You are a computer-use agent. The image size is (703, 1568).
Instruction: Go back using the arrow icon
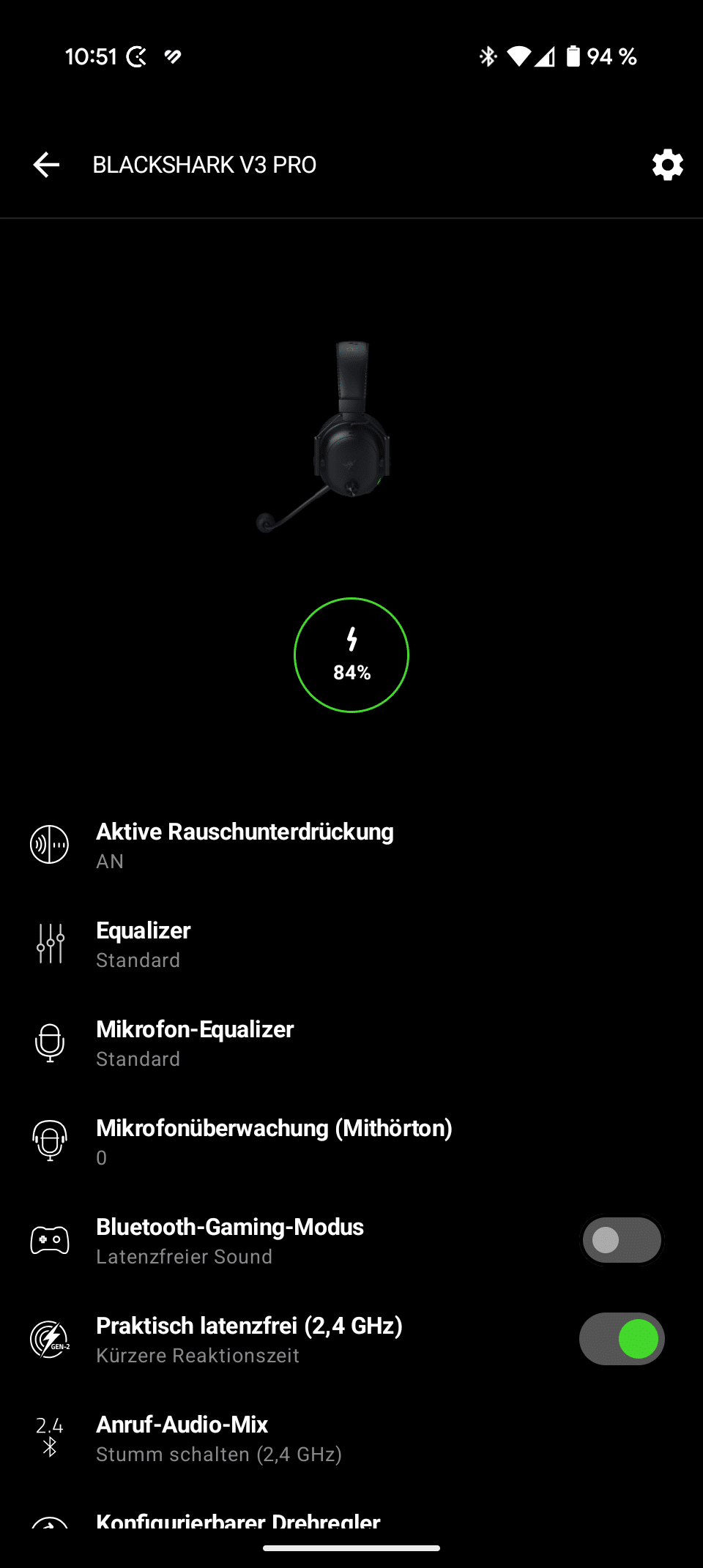tap(46, 165)
